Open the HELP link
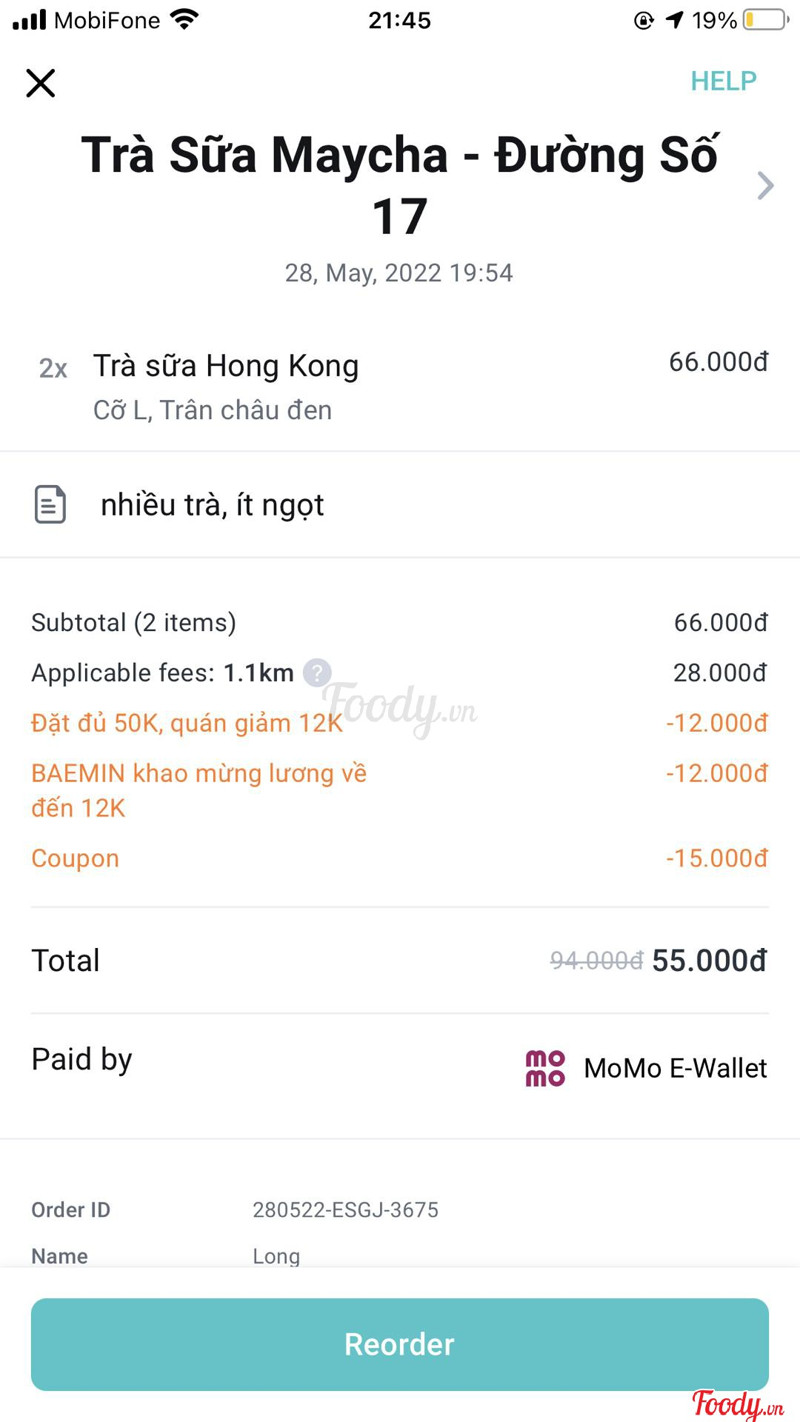This screenshot has height=1422, width=800. point(723,81)
